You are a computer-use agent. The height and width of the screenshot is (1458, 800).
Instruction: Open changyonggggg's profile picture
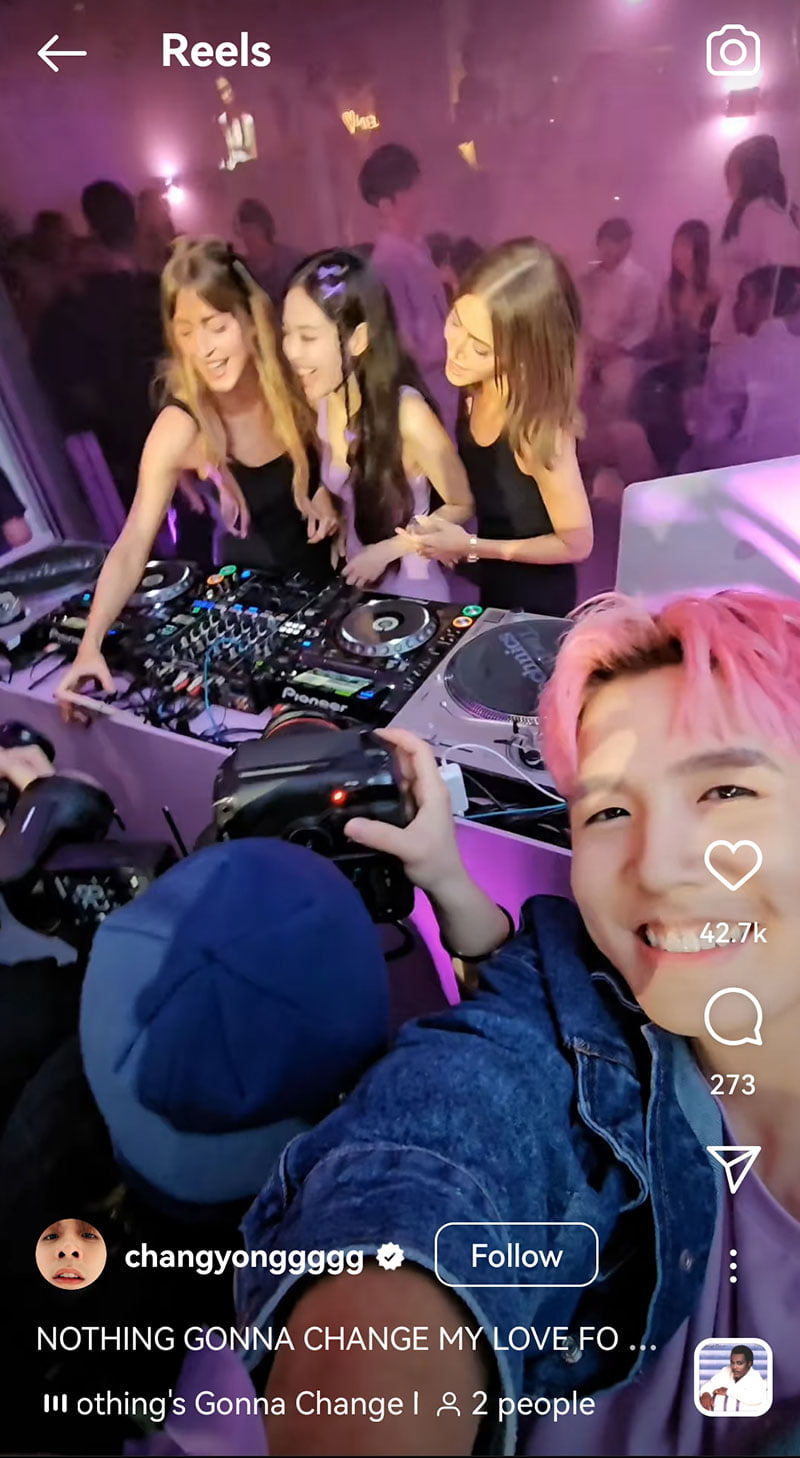[x=71, y=1254]
